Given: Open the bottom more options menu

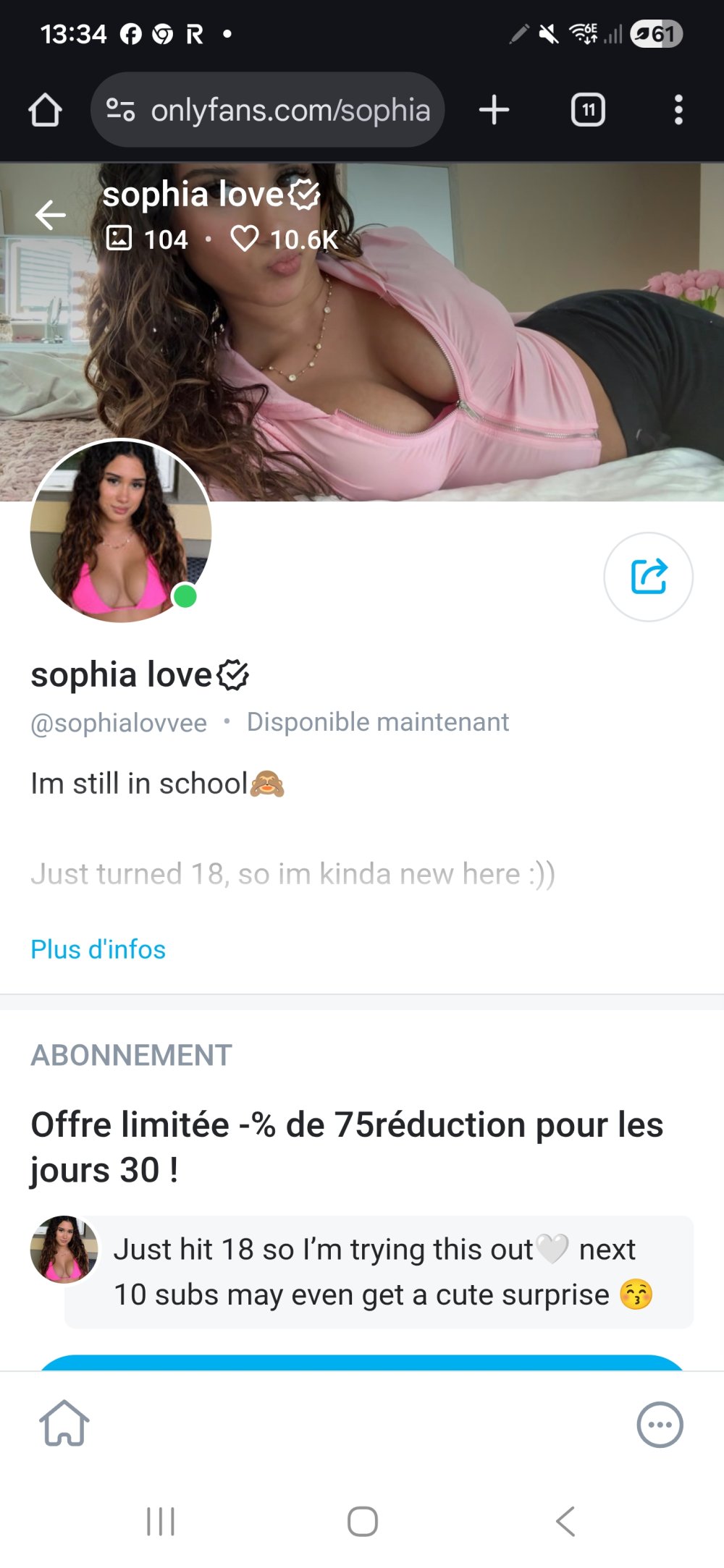Looking at the screenshot, I should (659, 1425).
